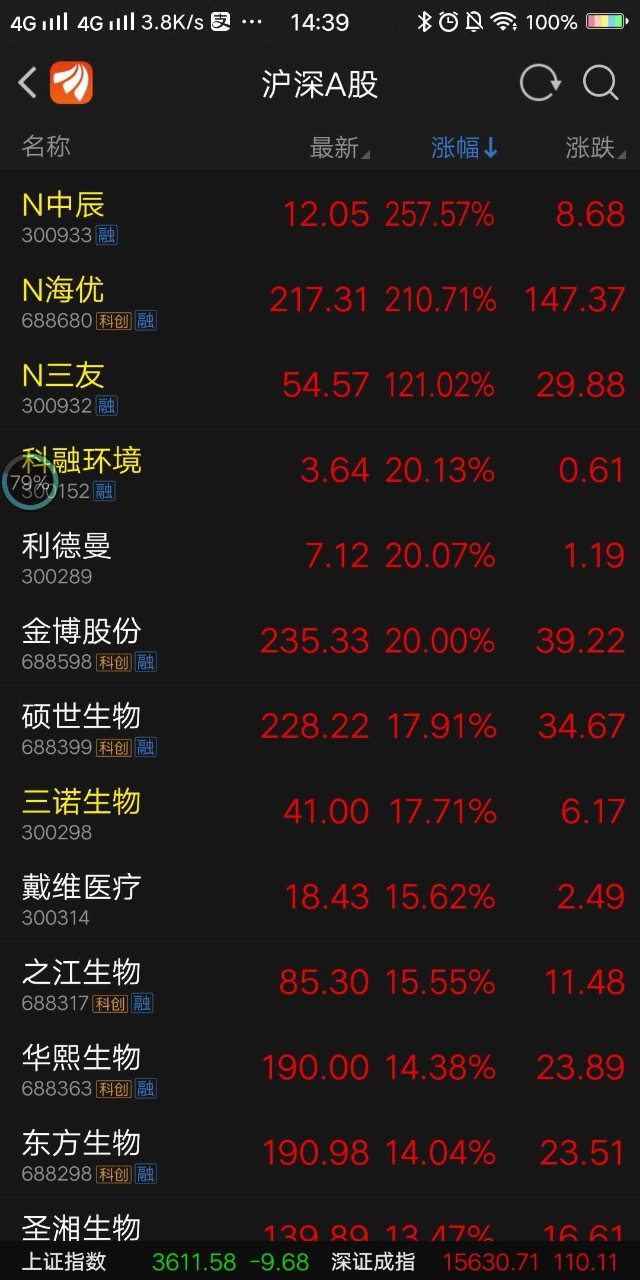Sort by 最新 price column
The image size is (640, 1280).
(338, 148)
